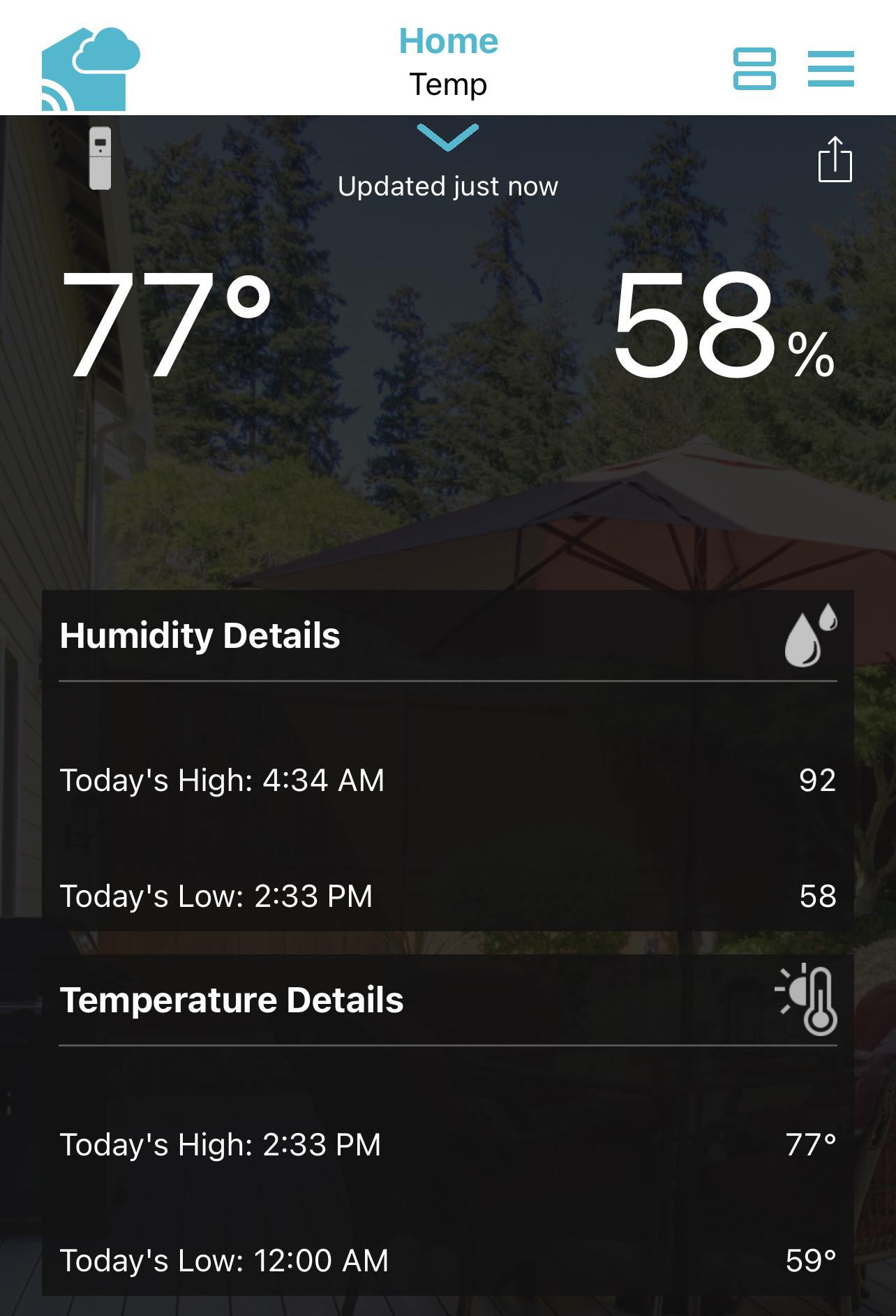Tap the cloud house logo
Image resolution: width=896 pixels, height=1316 pixels.
90,69
